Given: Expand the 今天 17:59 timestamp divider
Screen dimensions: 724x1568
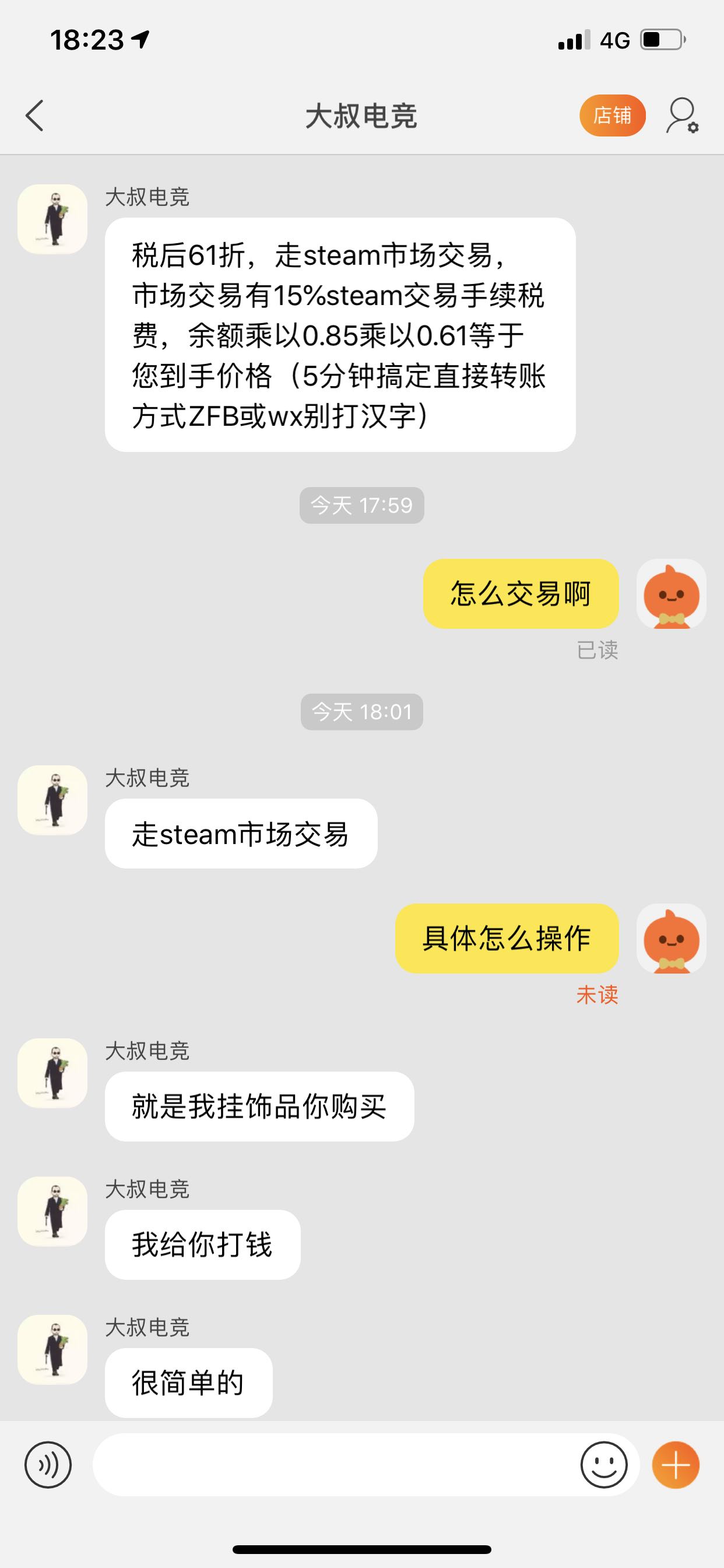Looking at the screenshot, I should tap(362, 505).
